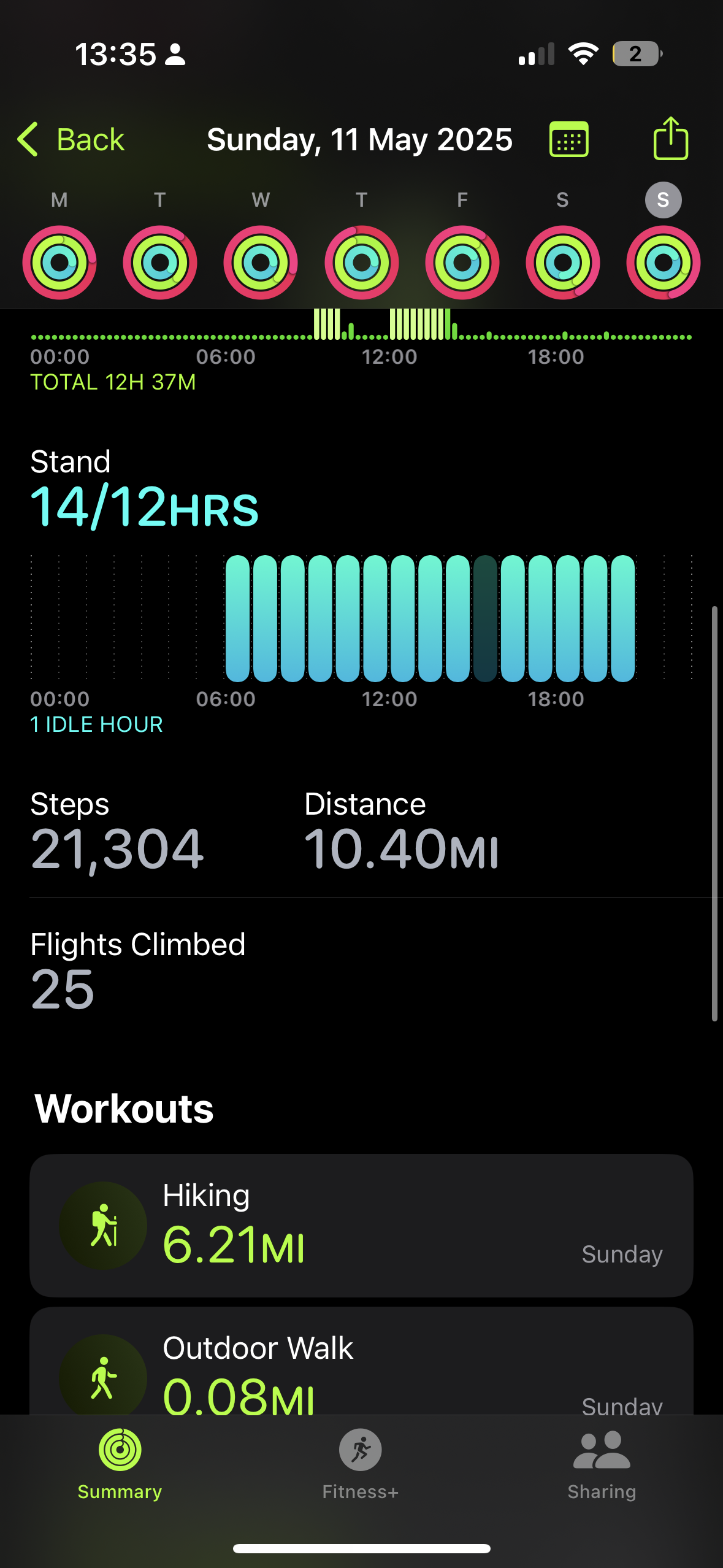Image resolution: width=723 pixels, height=1568 pixels.
Task: Select Saturday's activity rings
Action: click(563, 263)
